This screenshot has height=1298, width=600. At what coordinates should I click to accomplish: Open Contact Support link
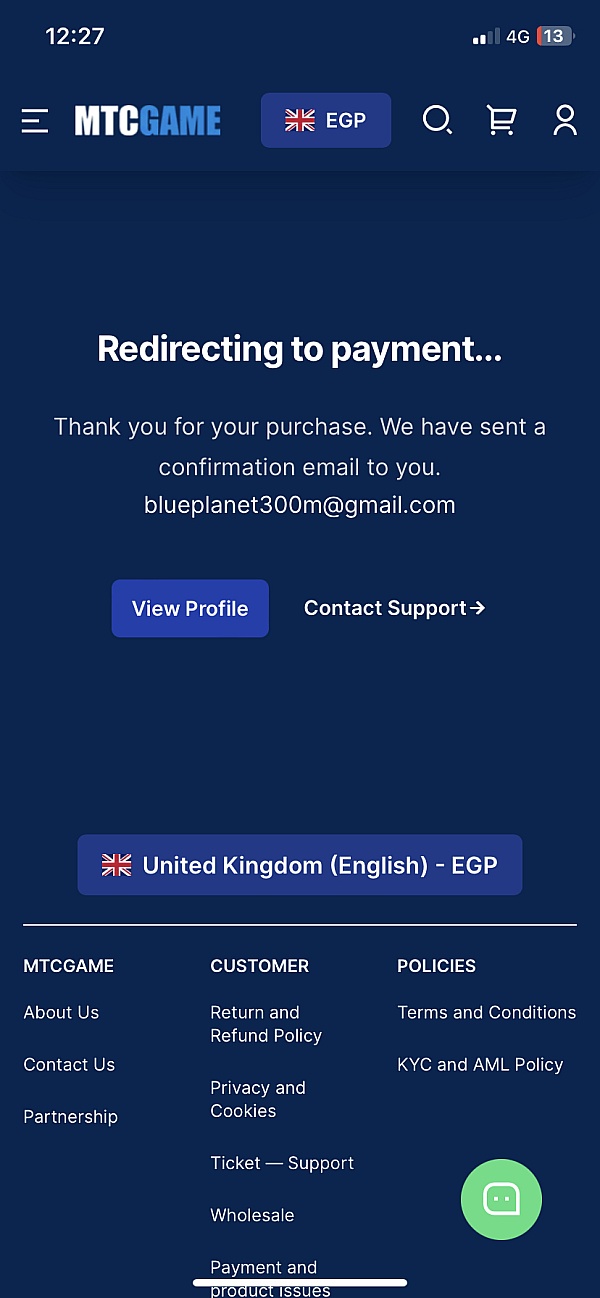[394, 608]
